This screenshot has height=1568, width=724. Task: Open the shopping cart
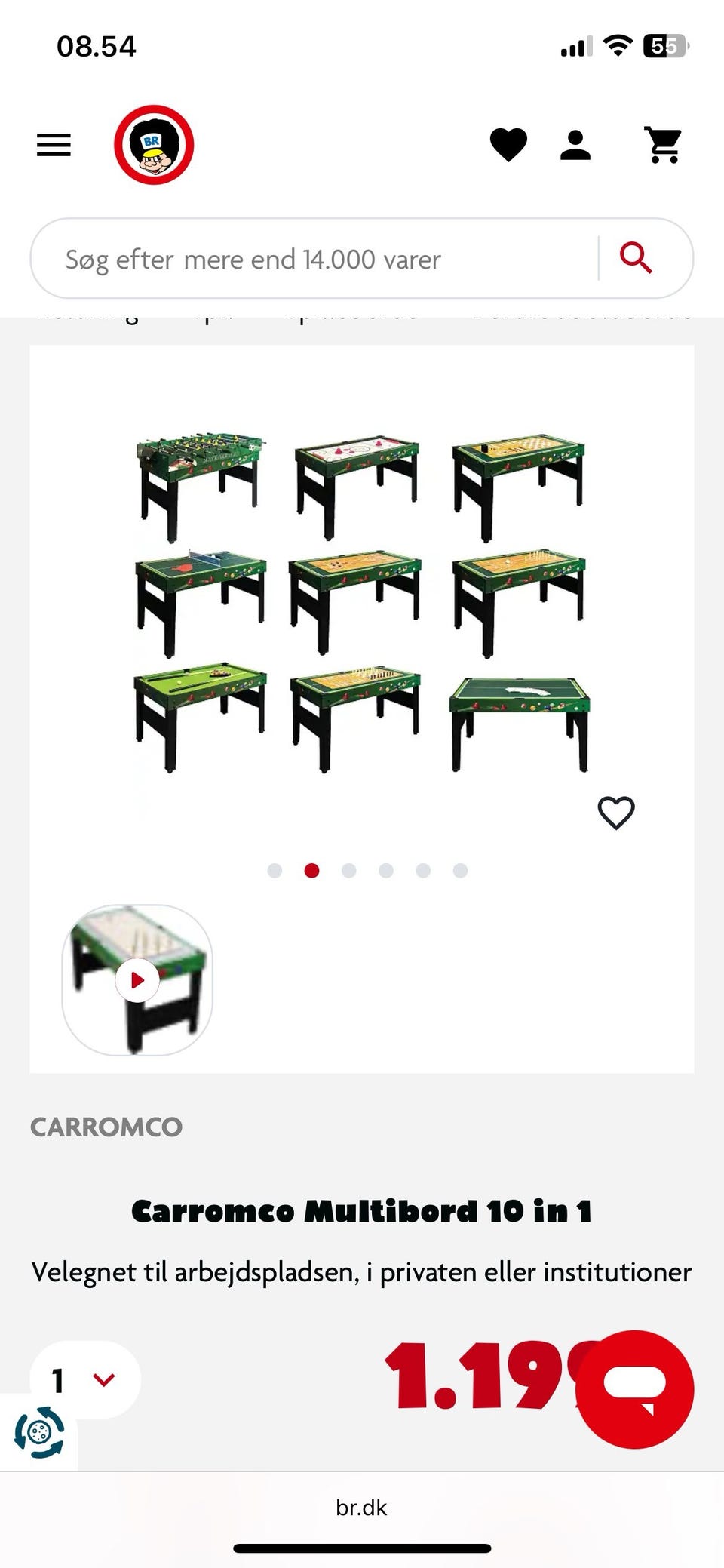point(662,144)
